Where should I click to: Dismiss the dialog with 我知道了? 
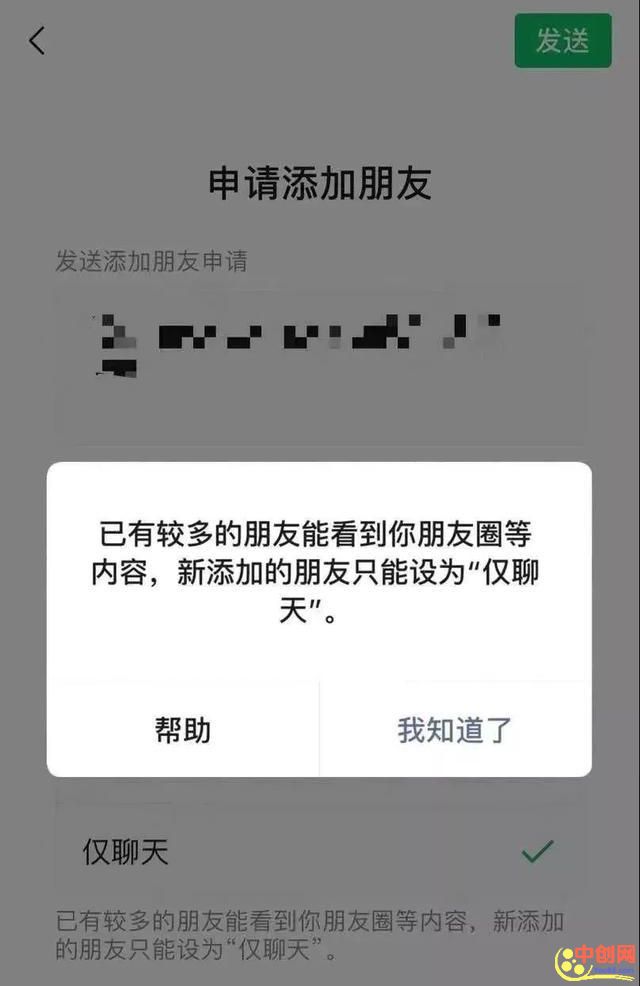pos(455,729)
